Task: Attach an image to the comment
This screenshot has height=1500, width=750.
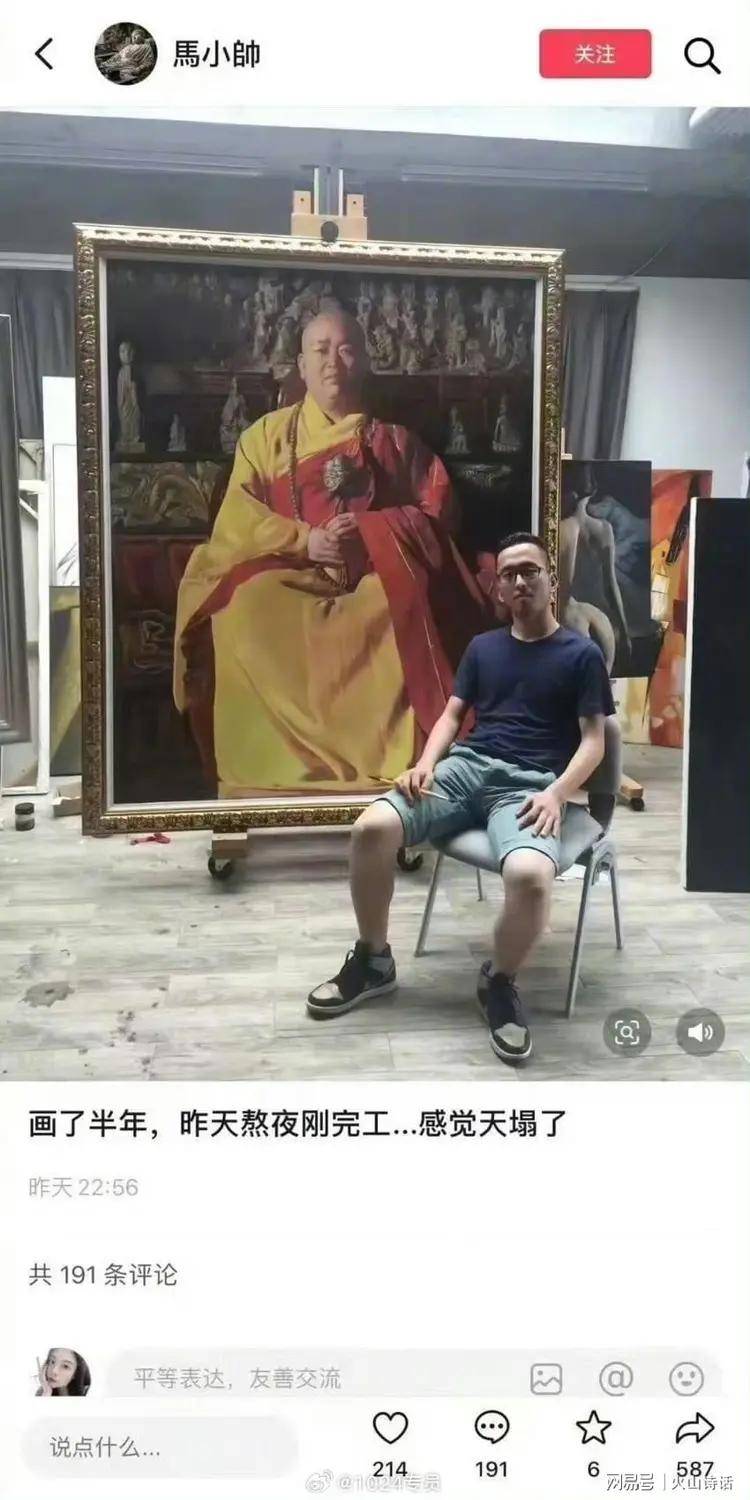Action: (546, 1379)
